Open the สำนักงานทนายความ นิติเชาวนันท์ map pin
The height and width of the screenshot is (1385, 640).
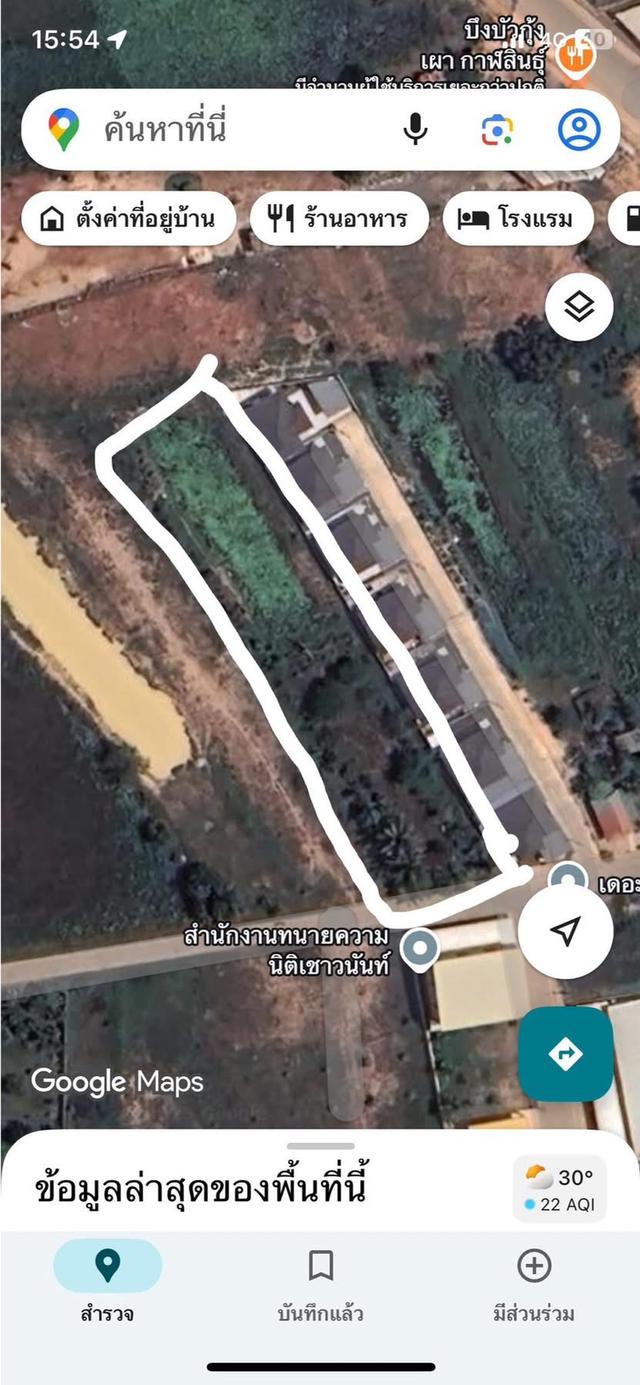click(x=420, y=946)
